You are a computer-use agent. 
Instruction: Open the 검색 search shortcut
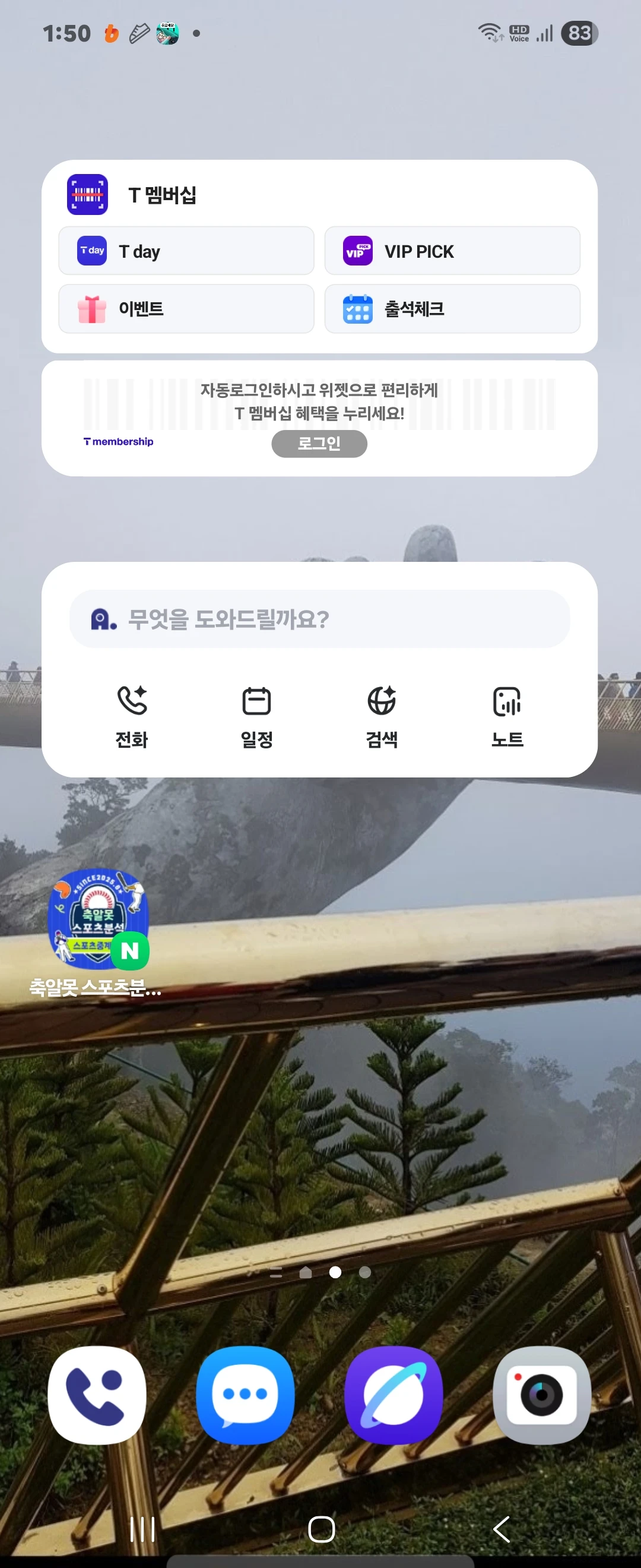point(382,716)
